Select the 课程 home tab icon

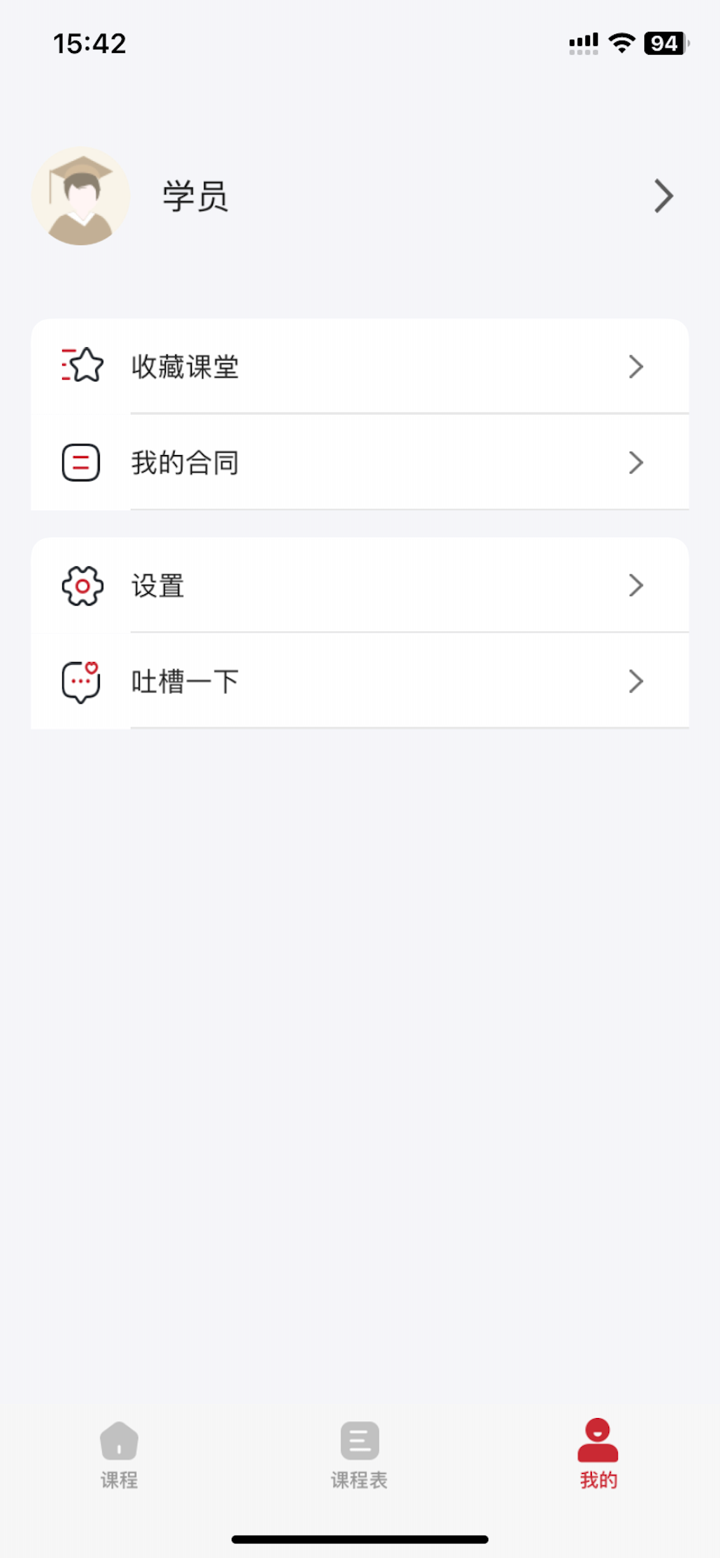click(120, 1441)
